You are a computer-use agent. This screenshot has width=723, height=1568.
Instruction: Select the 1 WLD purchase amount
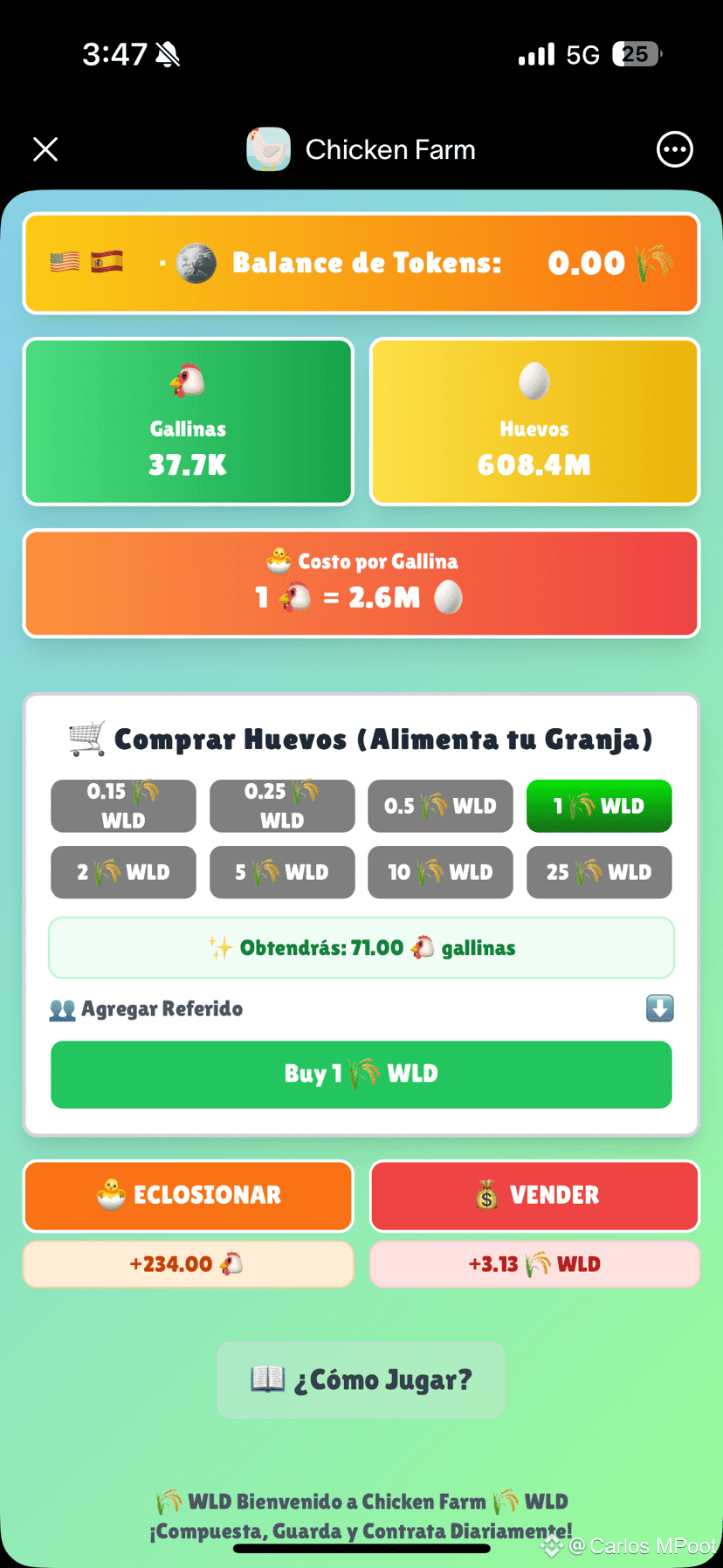tap(599, 806)
